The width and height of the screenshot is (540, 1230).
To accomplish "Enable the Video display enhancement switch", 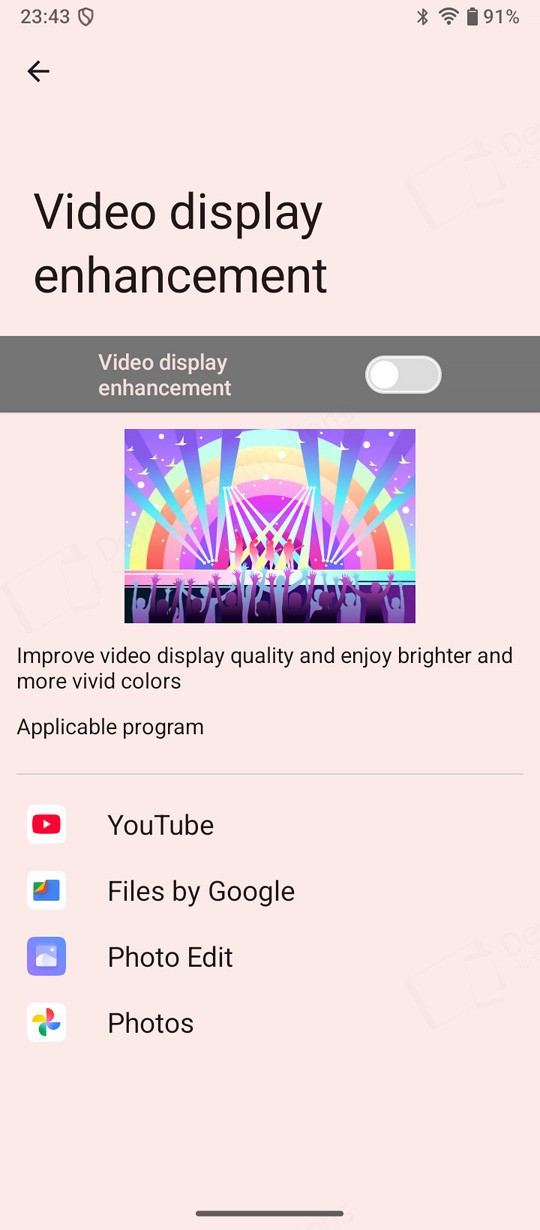I will (403, 375).
